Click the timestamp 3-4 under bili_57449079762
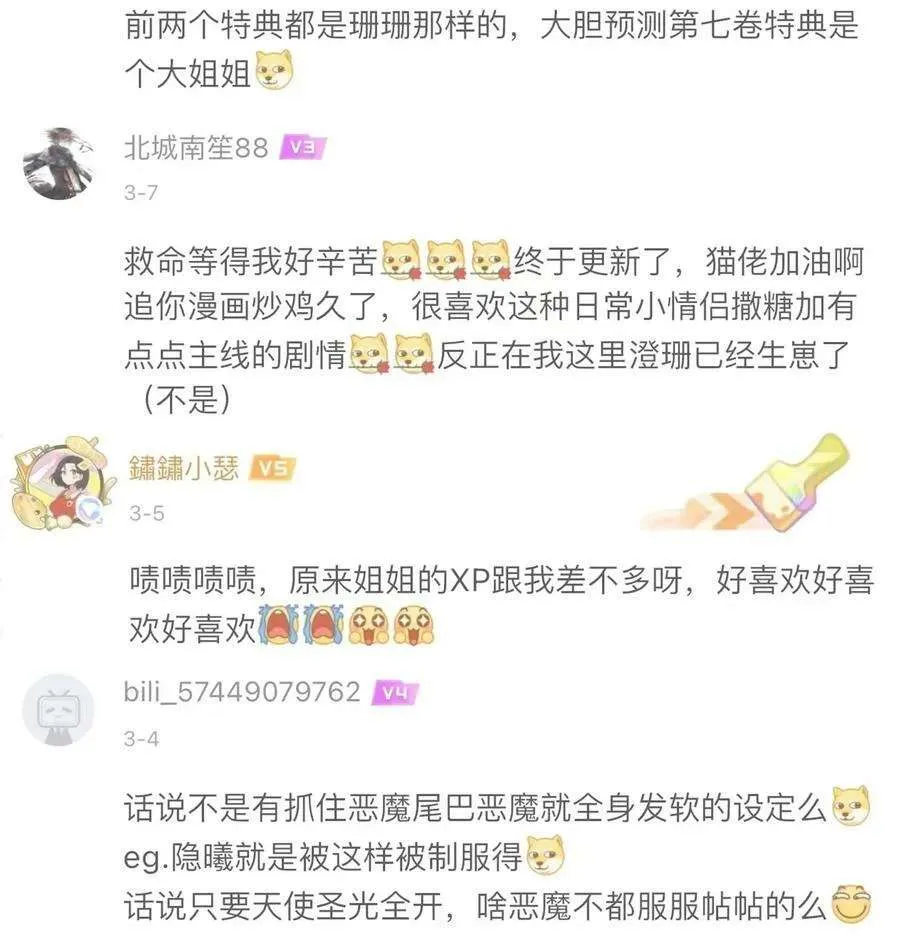Image resolution: width=900 pixels, height=940 pixels. pos(138,738)
